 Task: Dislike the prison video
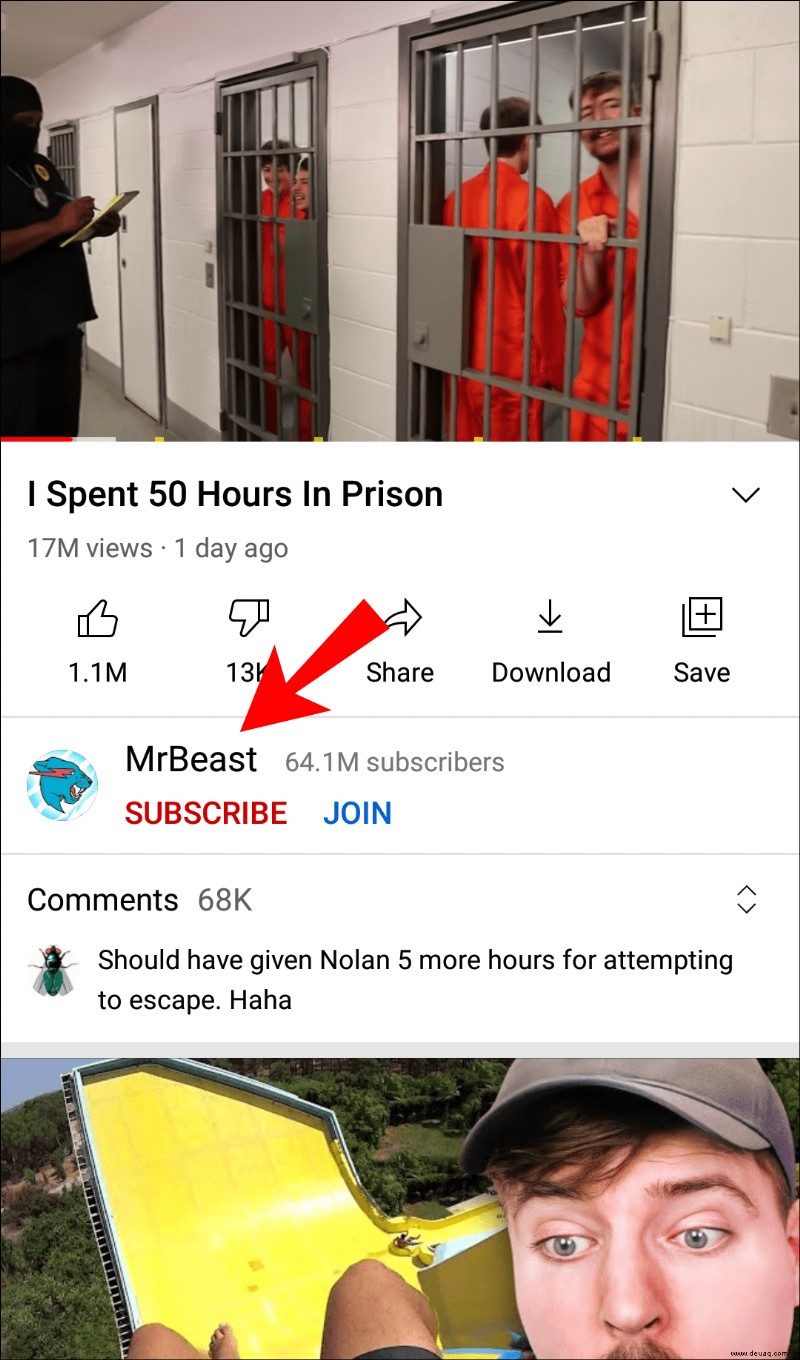click(x=248, y=621)
